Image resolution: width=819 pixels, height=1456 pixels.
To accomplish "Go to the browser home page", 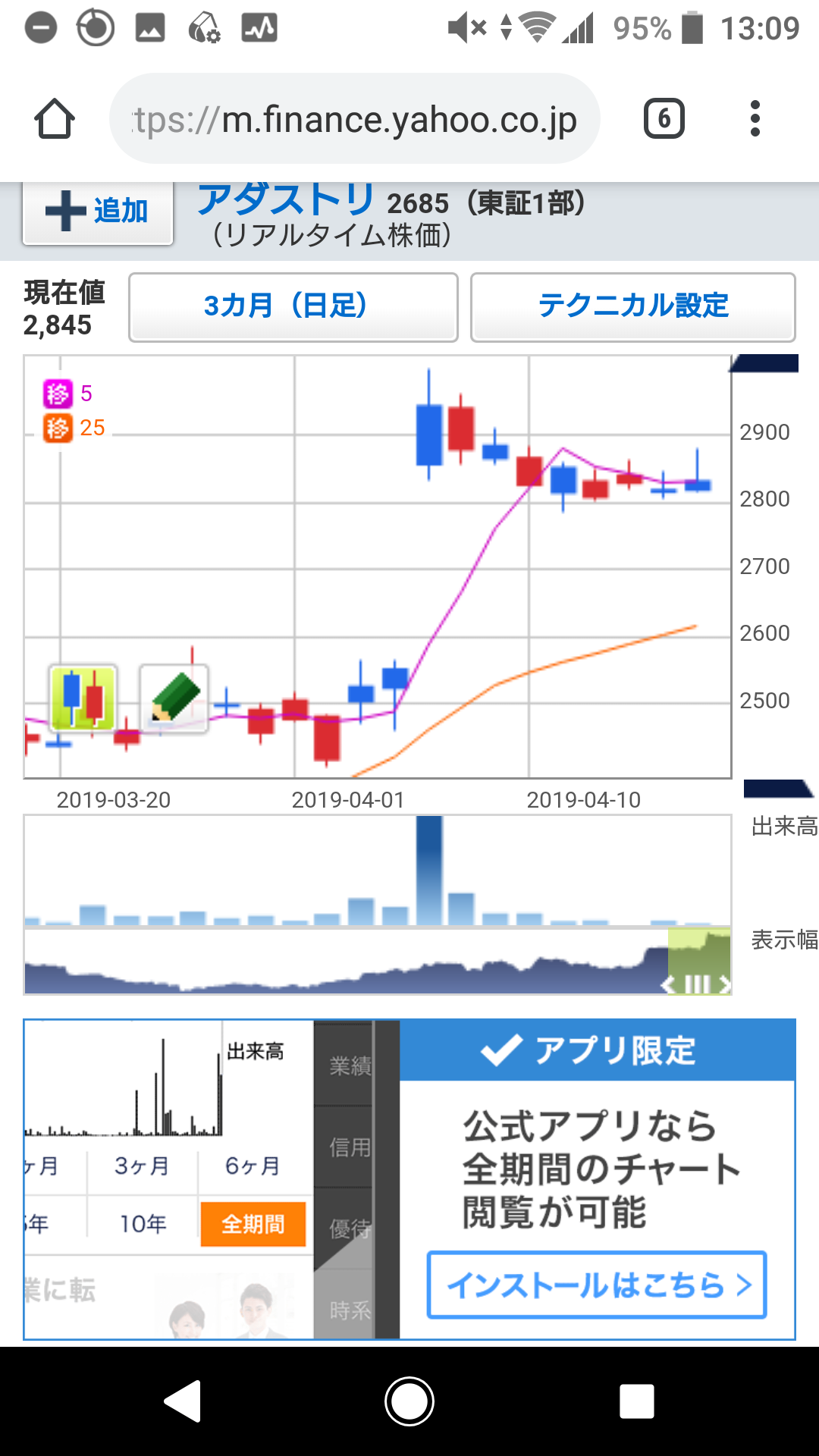I will [55, 119].
